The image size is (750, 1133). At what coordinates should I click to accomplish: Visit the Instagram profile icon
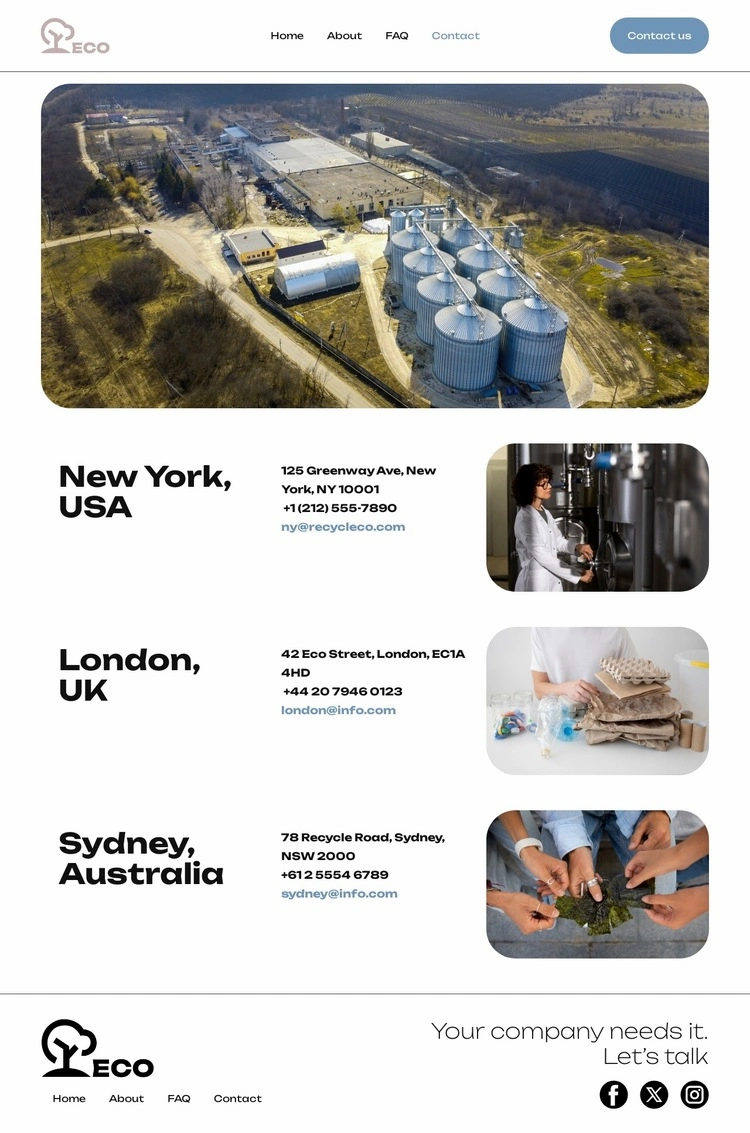click(x=694, y=1095)
